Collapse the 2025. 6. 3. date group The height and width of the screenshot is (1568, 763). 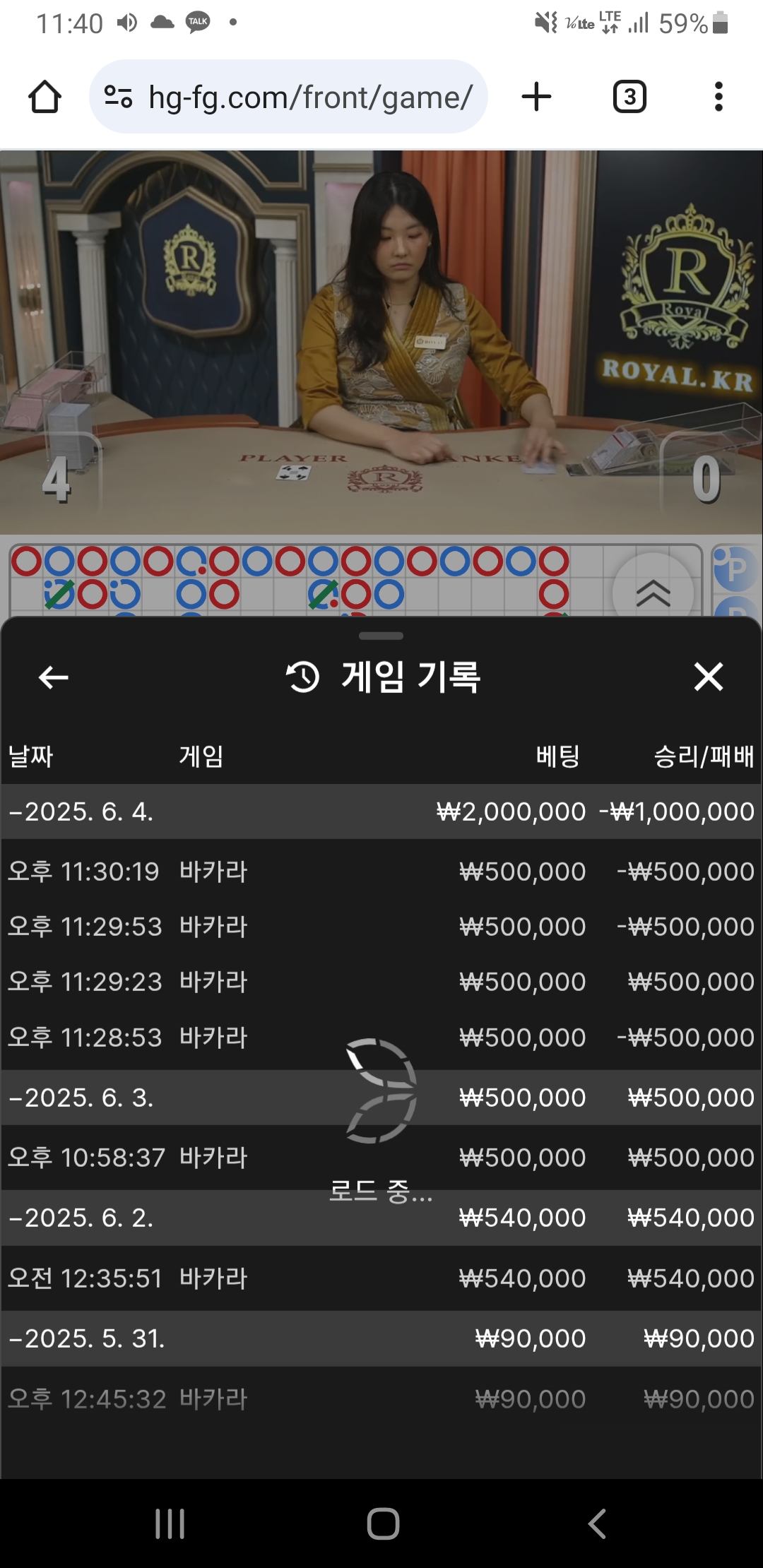click(81, 1098)
